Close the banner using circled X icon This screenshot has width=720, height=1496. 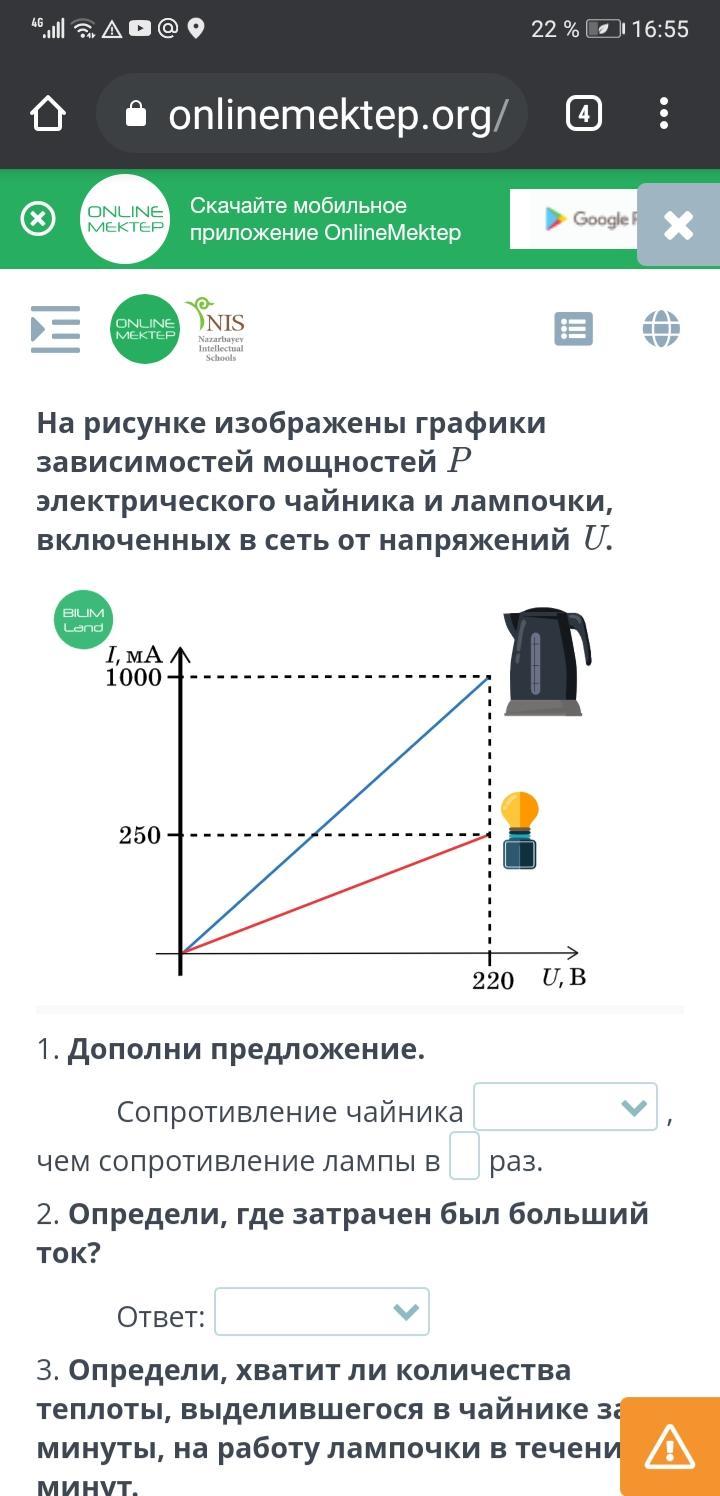(38, 219)
